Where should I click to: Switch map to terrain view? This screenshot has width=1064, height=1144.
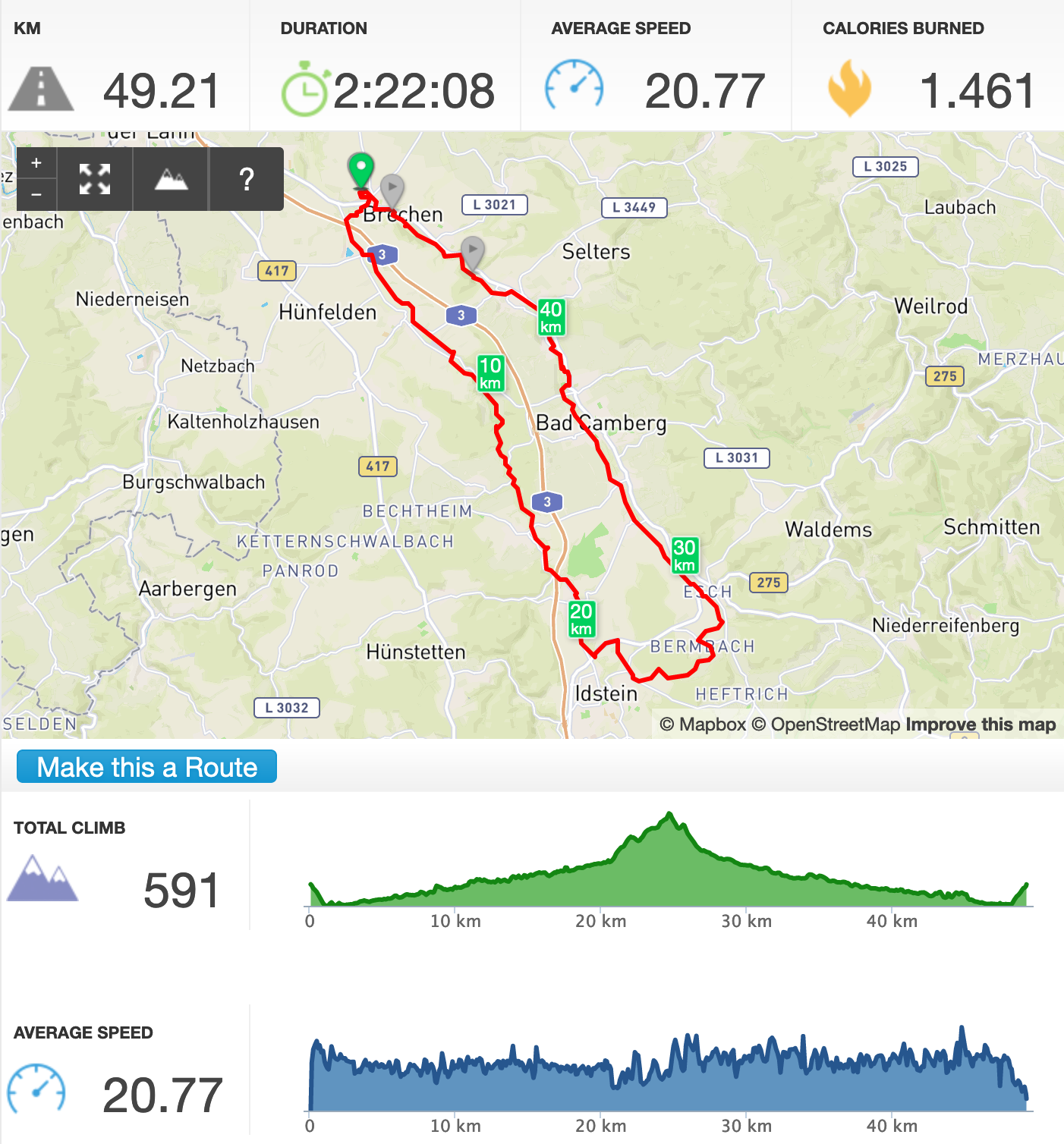pyautogui.click(x=171, y=179)
